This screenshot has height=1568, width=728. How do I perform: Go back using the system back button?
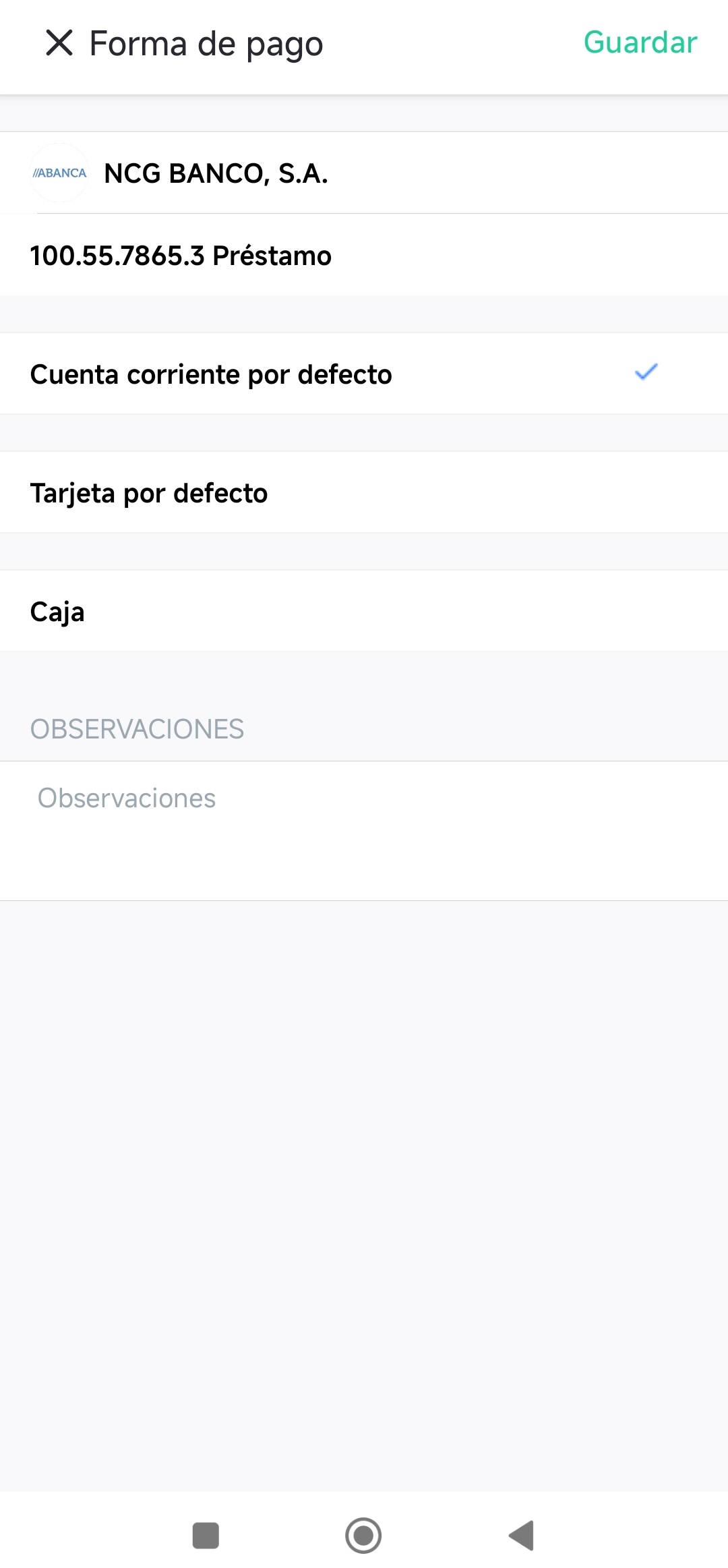point(521,1536)
